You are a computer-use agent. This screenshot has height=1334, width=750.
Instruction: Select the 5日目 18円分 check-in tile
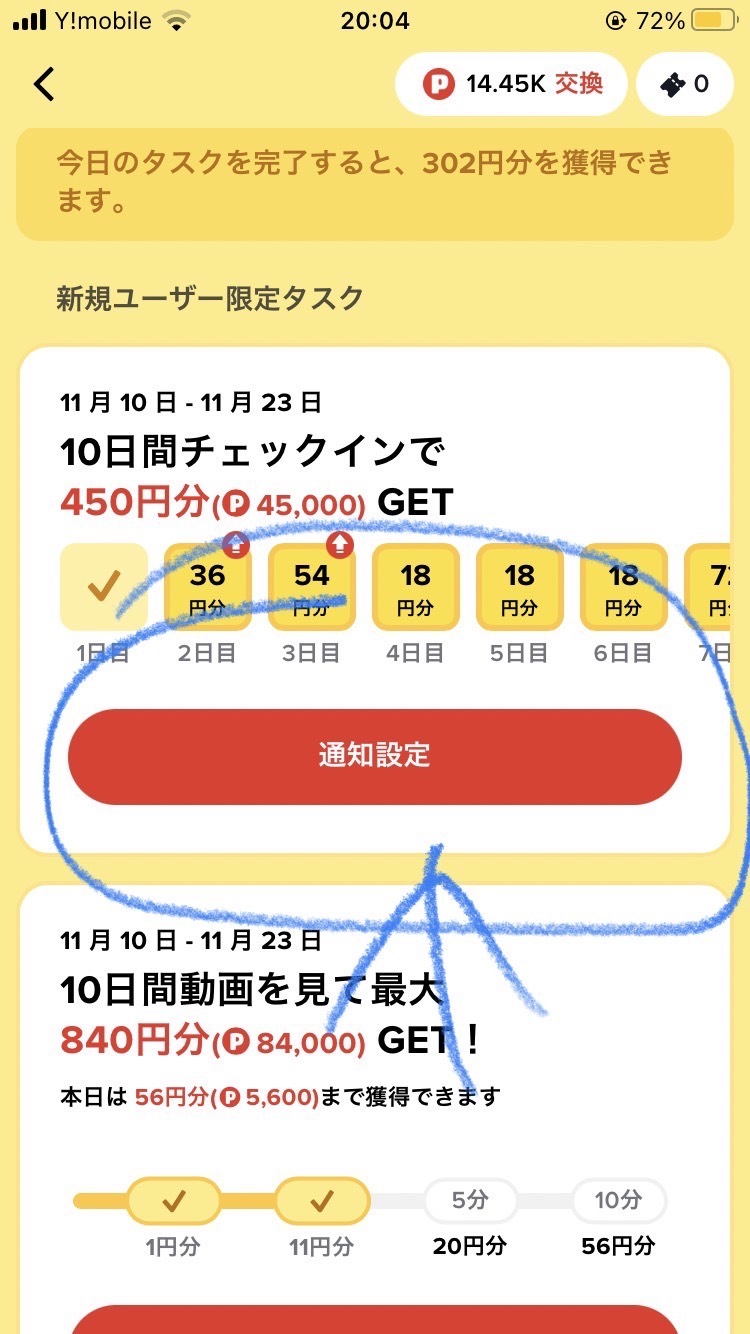tap(520, 588)
